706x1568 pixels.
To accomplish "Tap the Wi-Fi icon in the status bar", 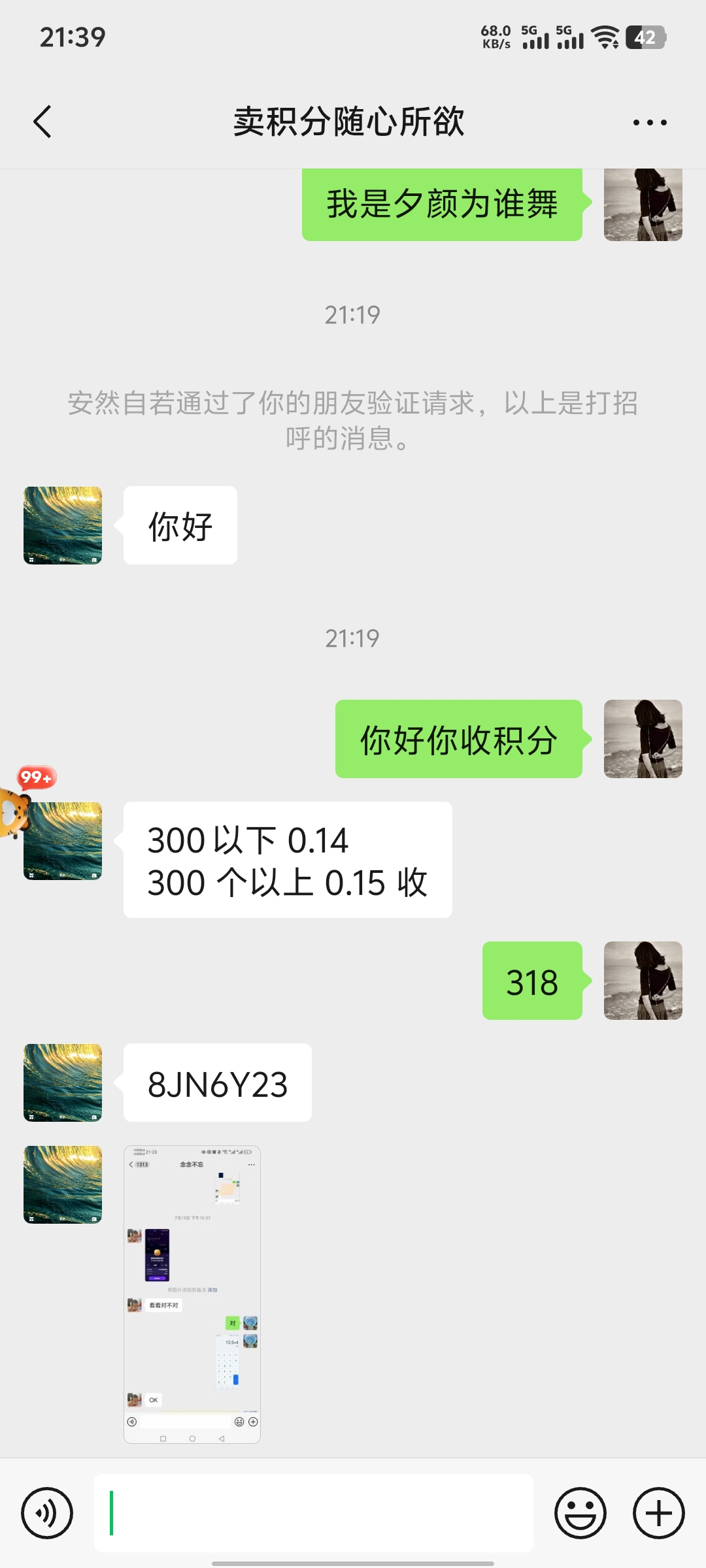I will click(x=605, y=37).
